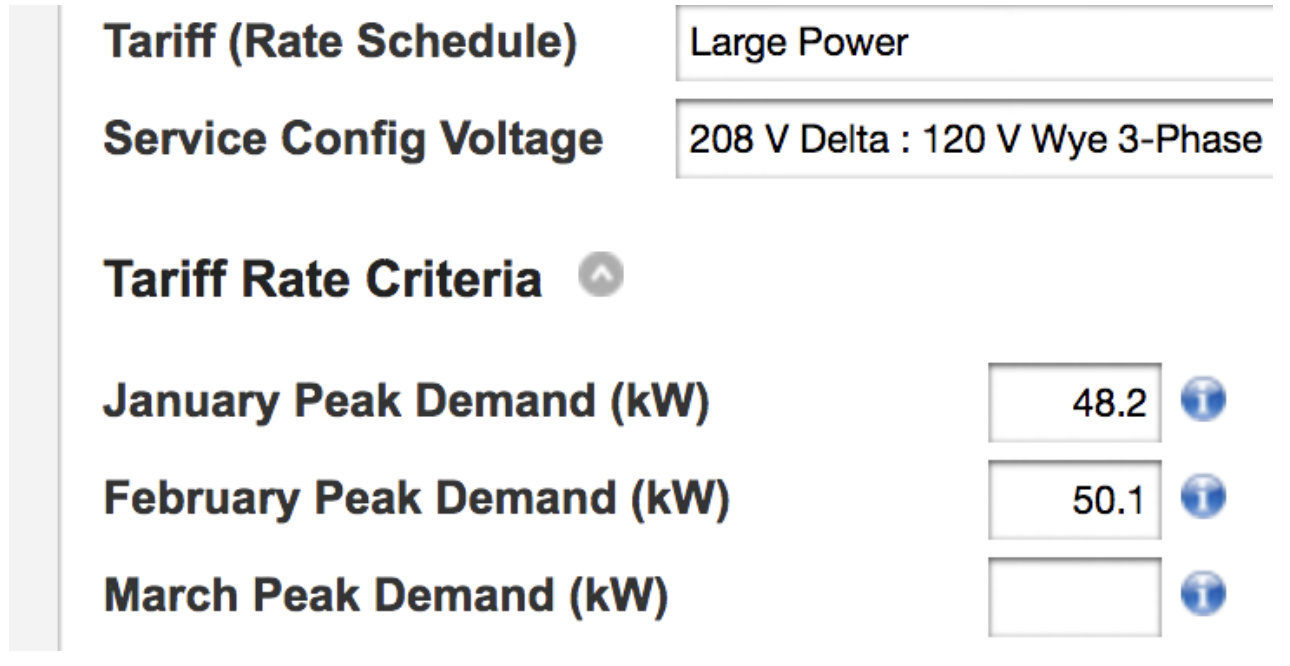
Task: Open info icon for February Peak Demand
Action: pos(1202,498)
